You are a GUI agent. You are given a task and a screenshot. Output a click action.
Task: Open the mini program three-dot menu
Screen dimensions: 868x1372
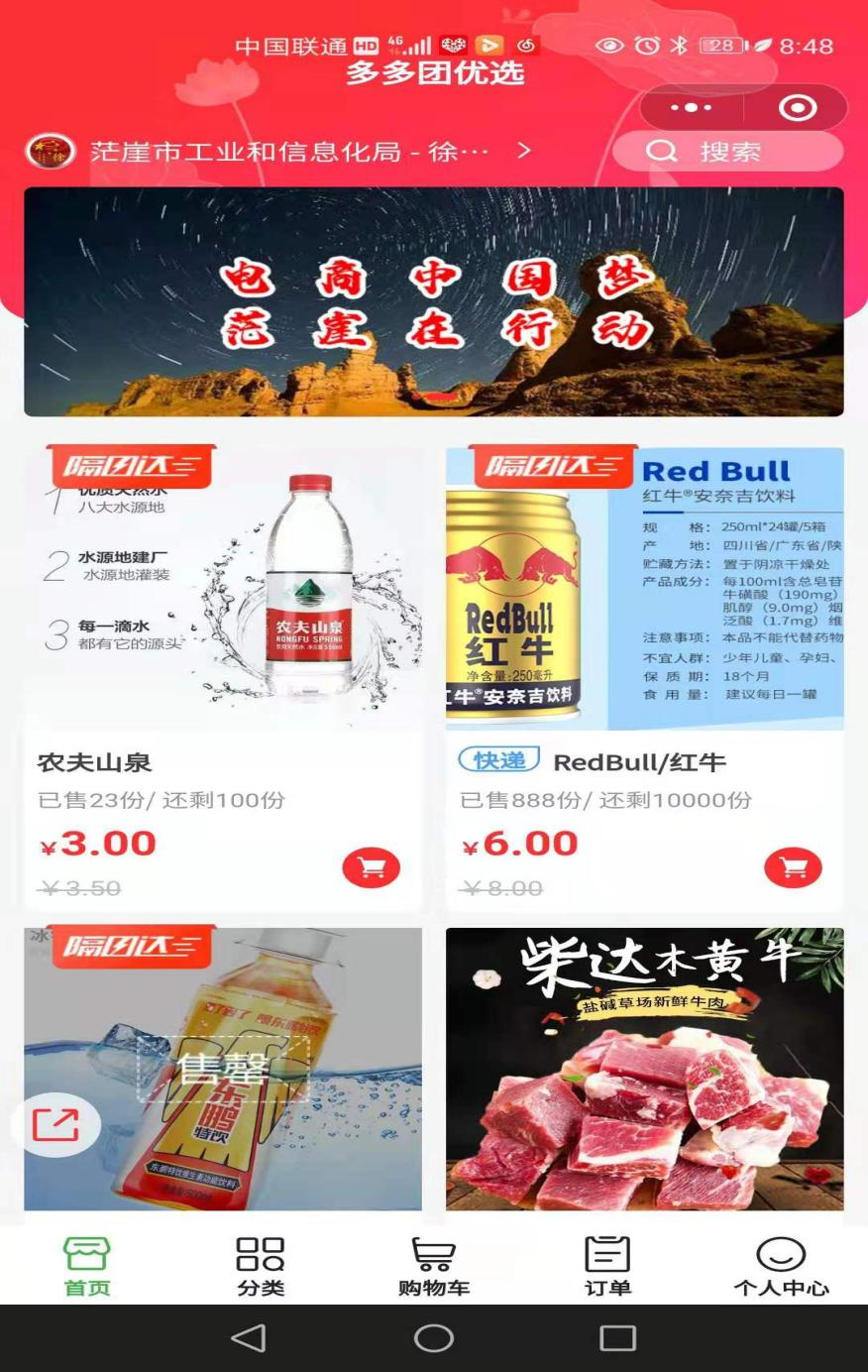pos(691,107)
